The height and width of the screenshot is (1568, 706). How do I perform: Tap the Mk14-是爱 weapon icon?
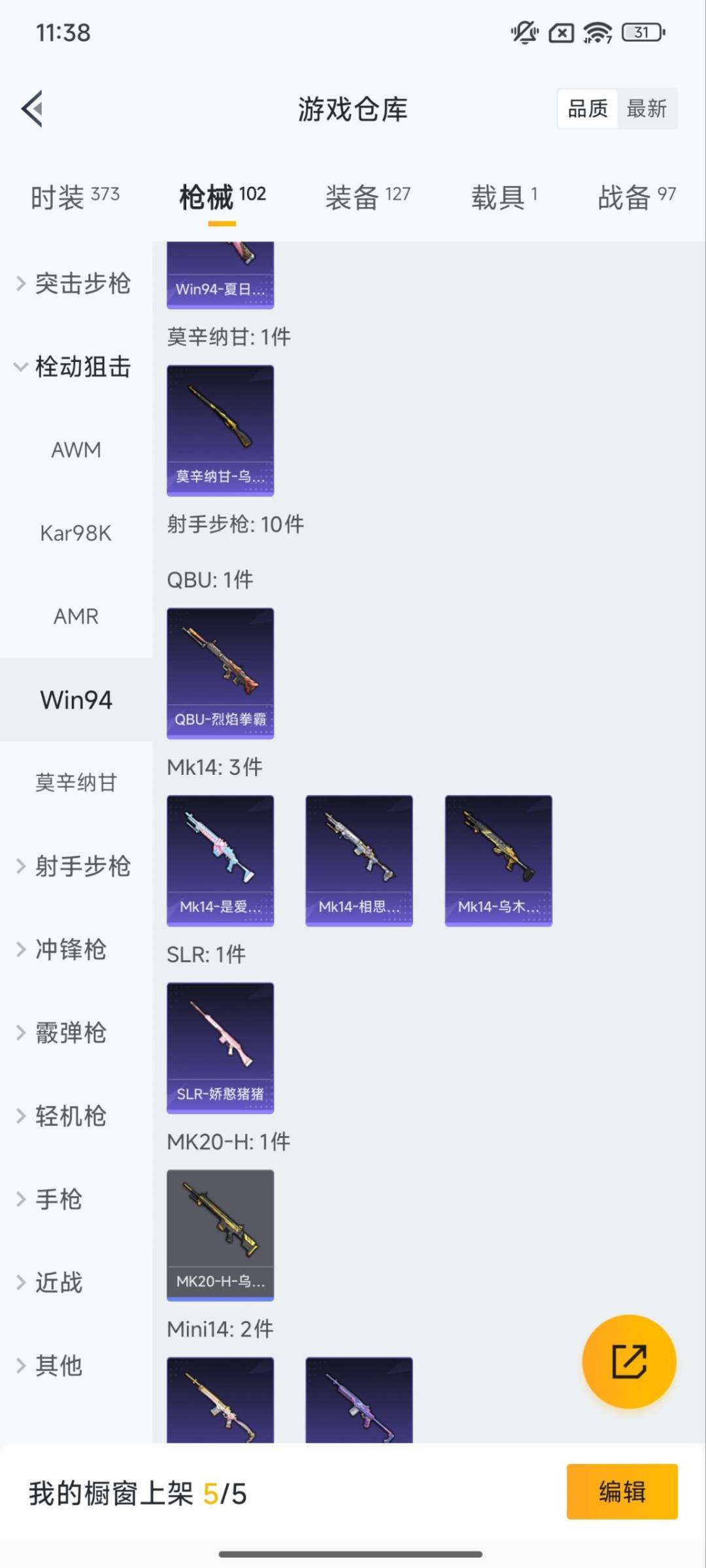(x=220, y=859)
